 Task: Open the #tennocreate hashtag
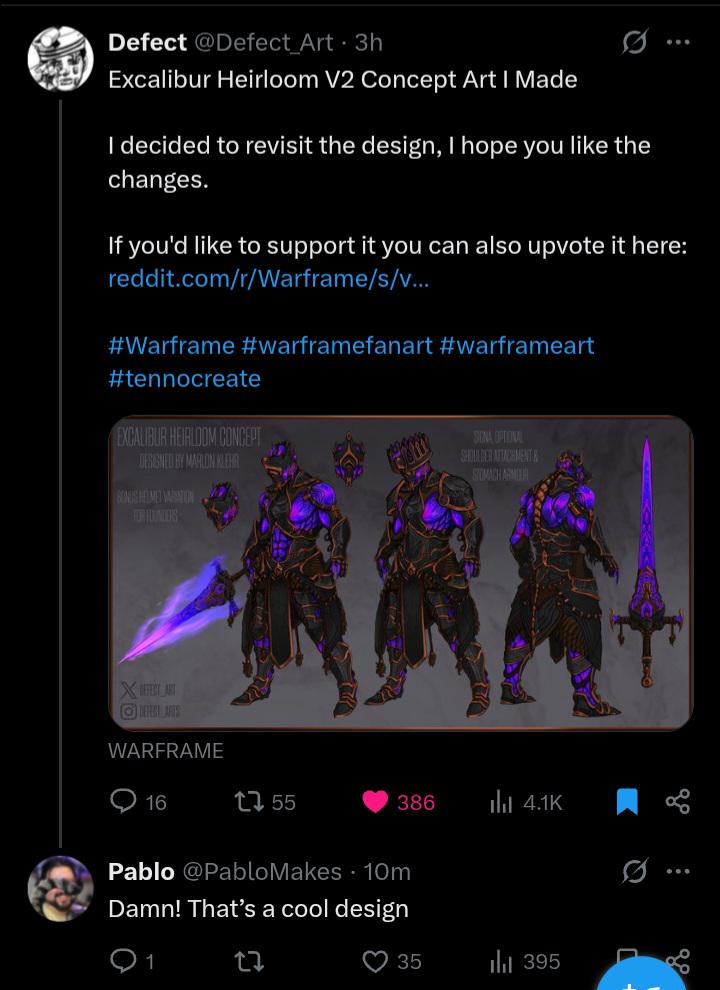[x=184, y=379]
